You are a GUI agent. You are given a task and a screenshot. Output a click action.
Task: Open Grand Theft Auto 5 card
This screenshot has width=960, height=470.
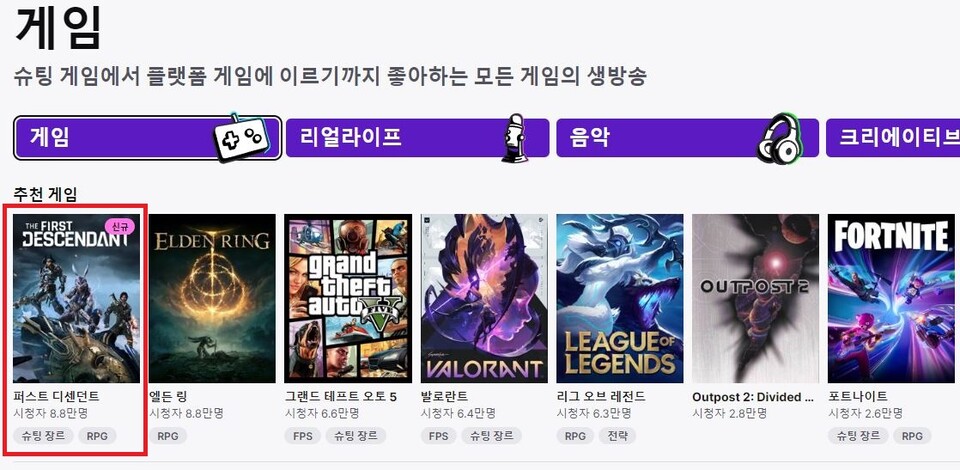348,298
